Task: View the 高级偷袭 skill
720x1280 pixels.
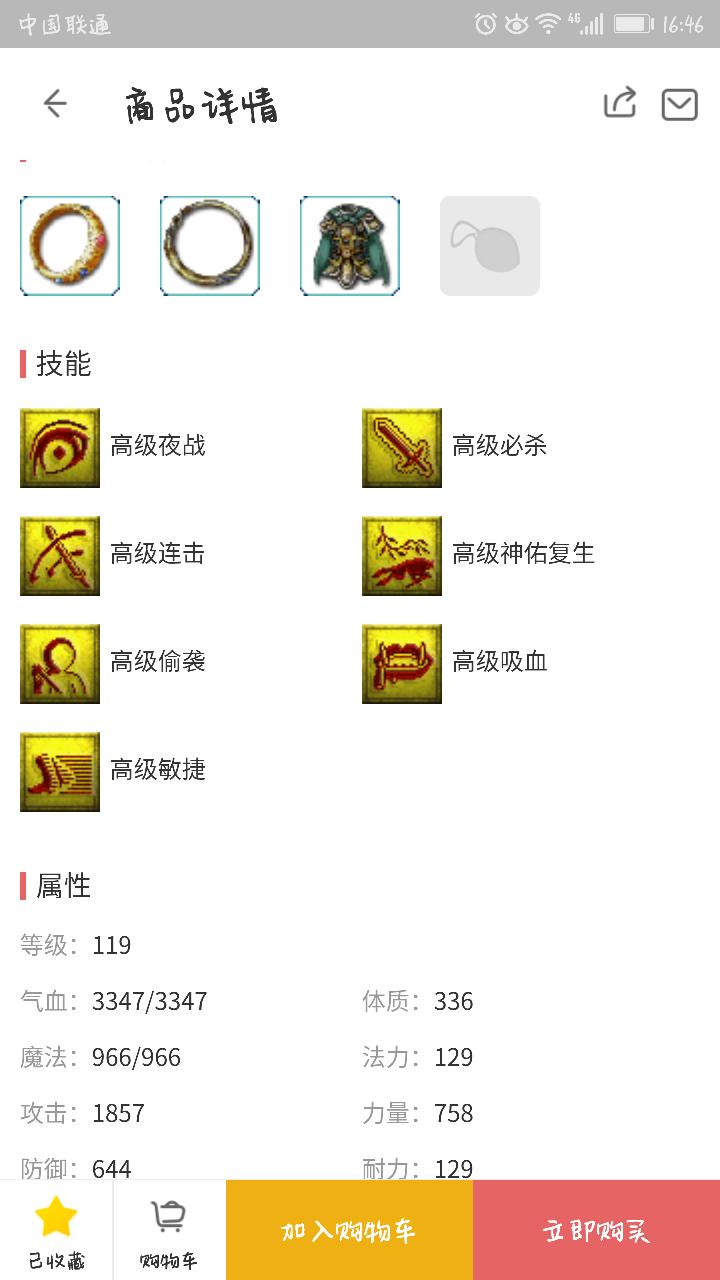Action: [60, 664]
